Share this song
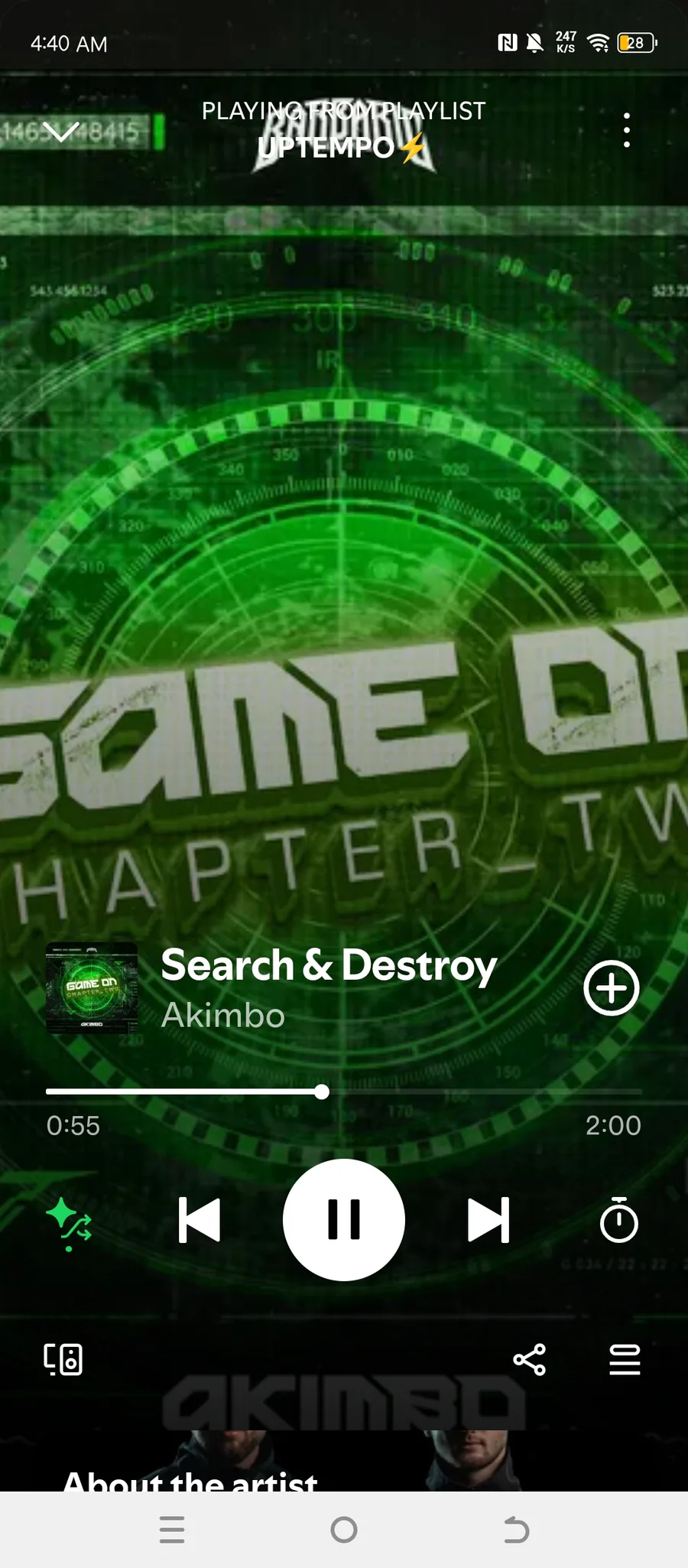The width and height of the screenshot is (688, 1568). tap(530, 1359)
